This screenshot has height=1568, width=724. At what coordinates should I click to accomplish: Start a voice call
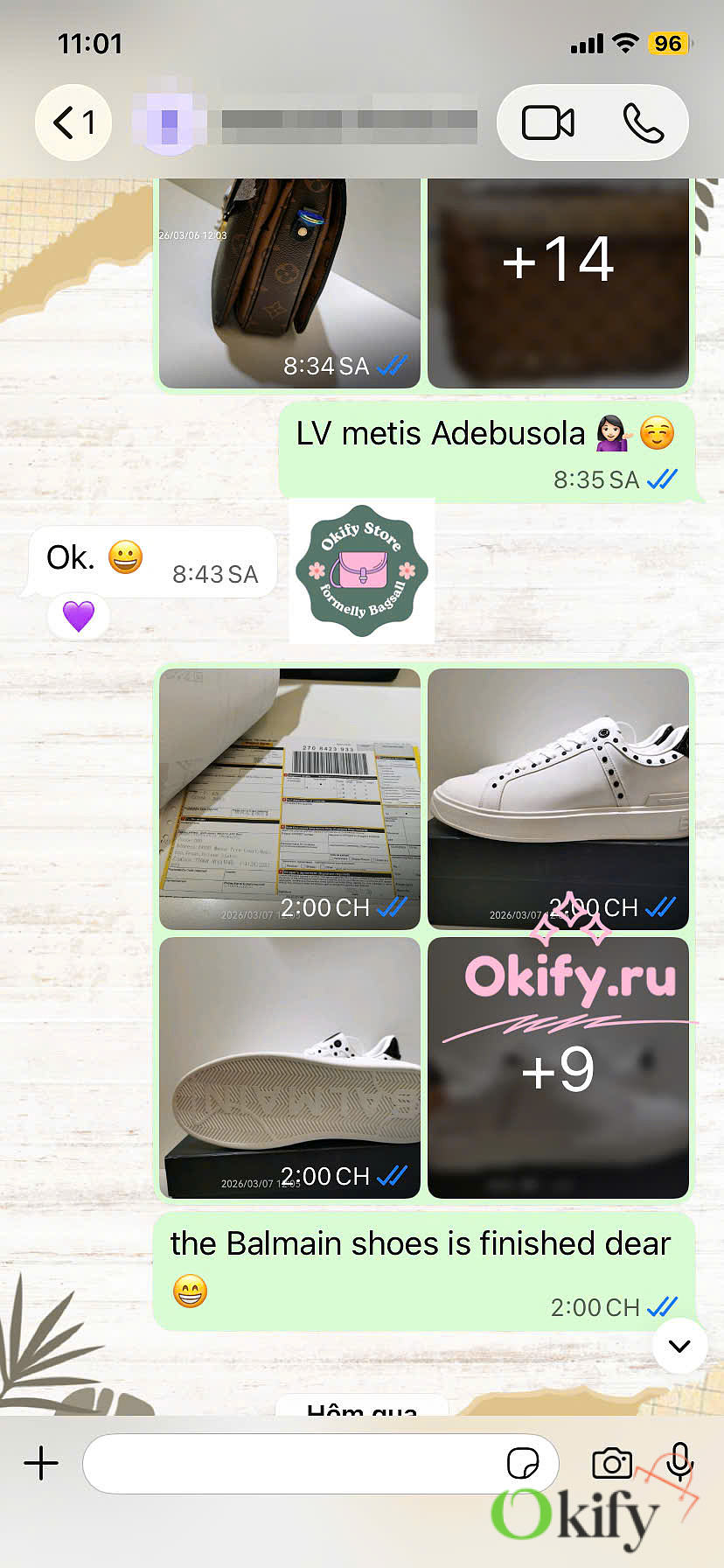coord(643,122)
